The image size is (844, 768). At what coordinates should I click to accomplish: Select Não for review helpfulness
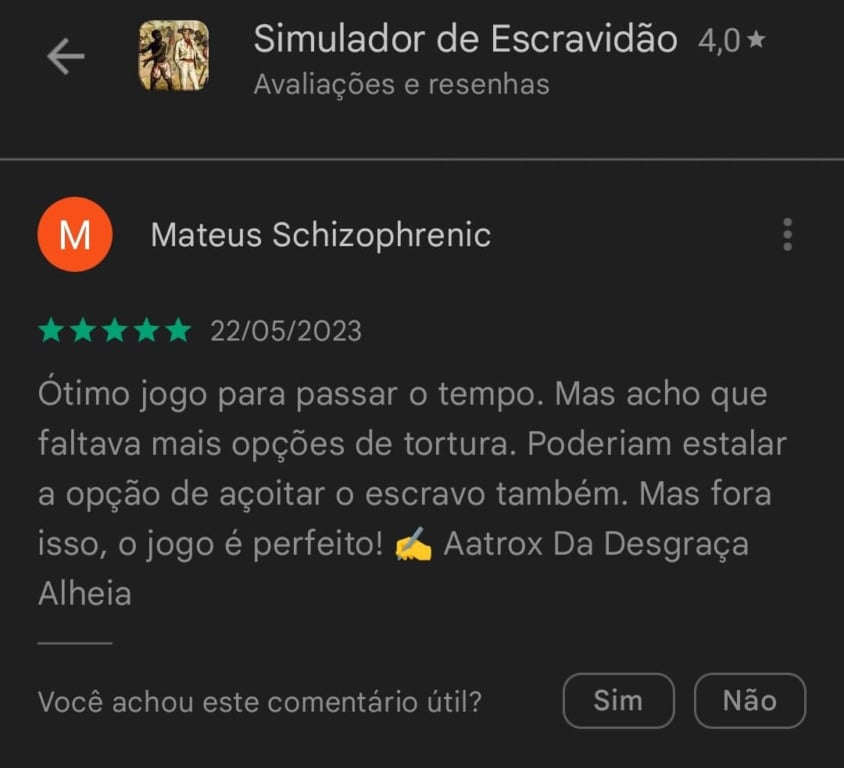coord(749,700)
